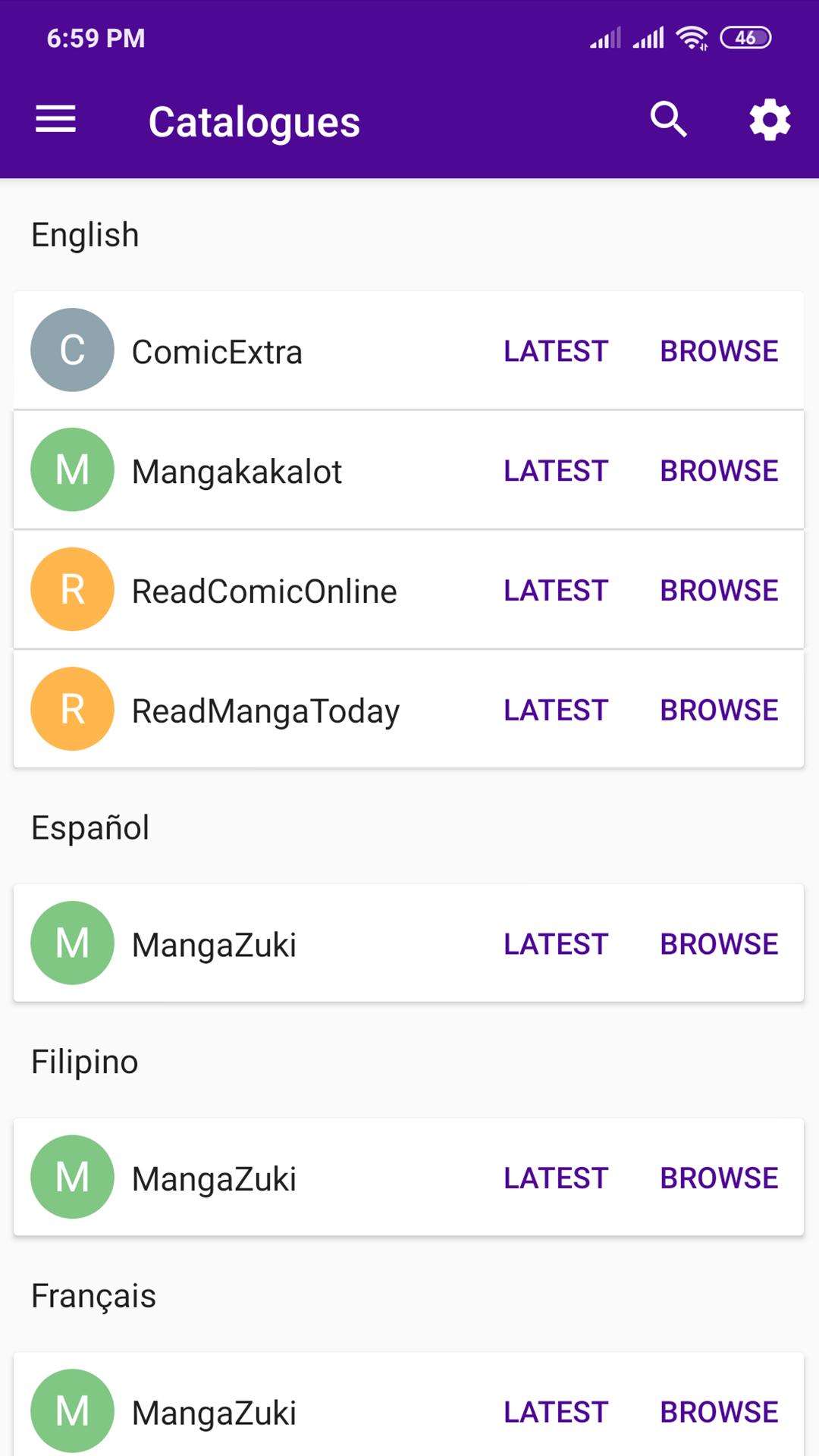Click the Mangakakalot source avatar icon

tap(72, 469)
